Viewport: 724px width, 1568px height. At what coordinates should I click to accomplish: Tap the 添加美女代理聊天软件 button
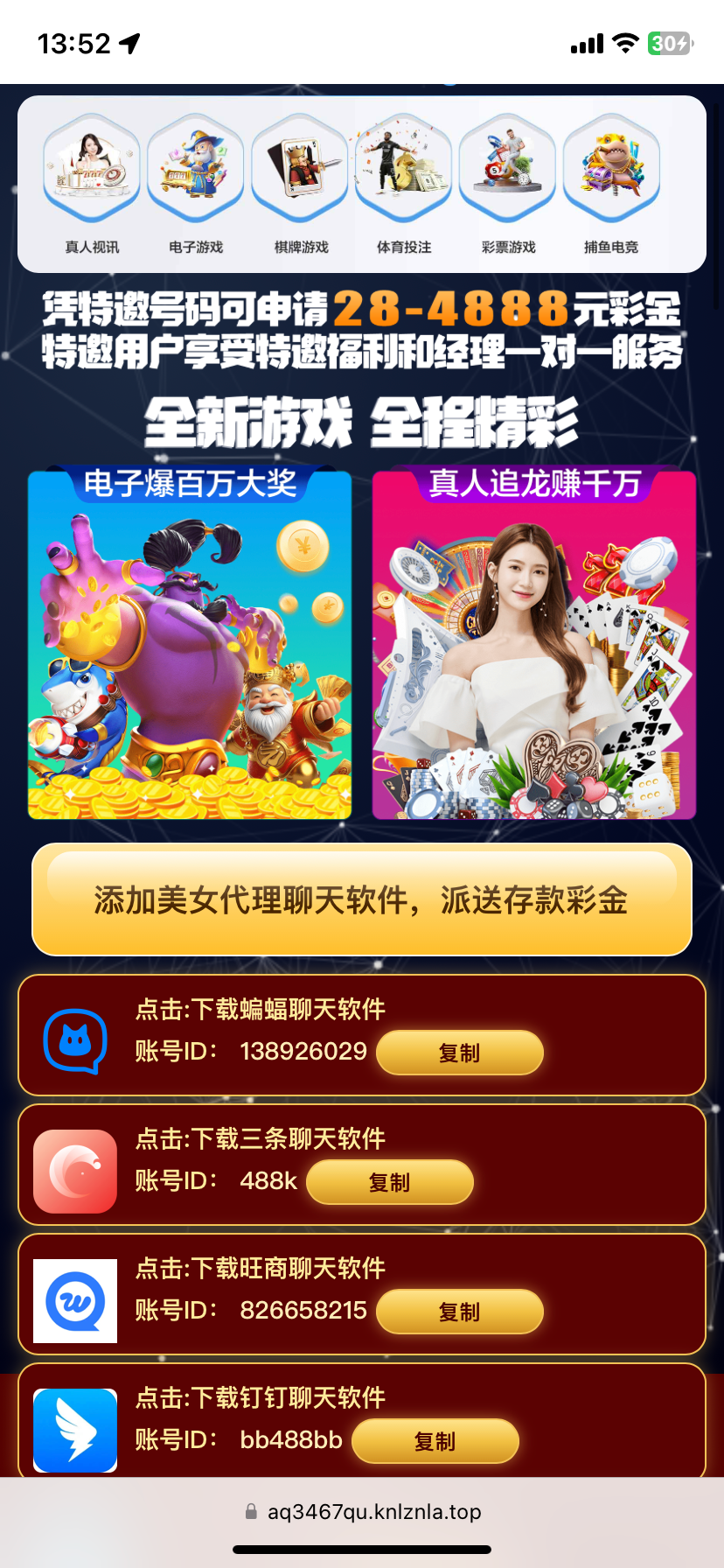tap(362, 899)
